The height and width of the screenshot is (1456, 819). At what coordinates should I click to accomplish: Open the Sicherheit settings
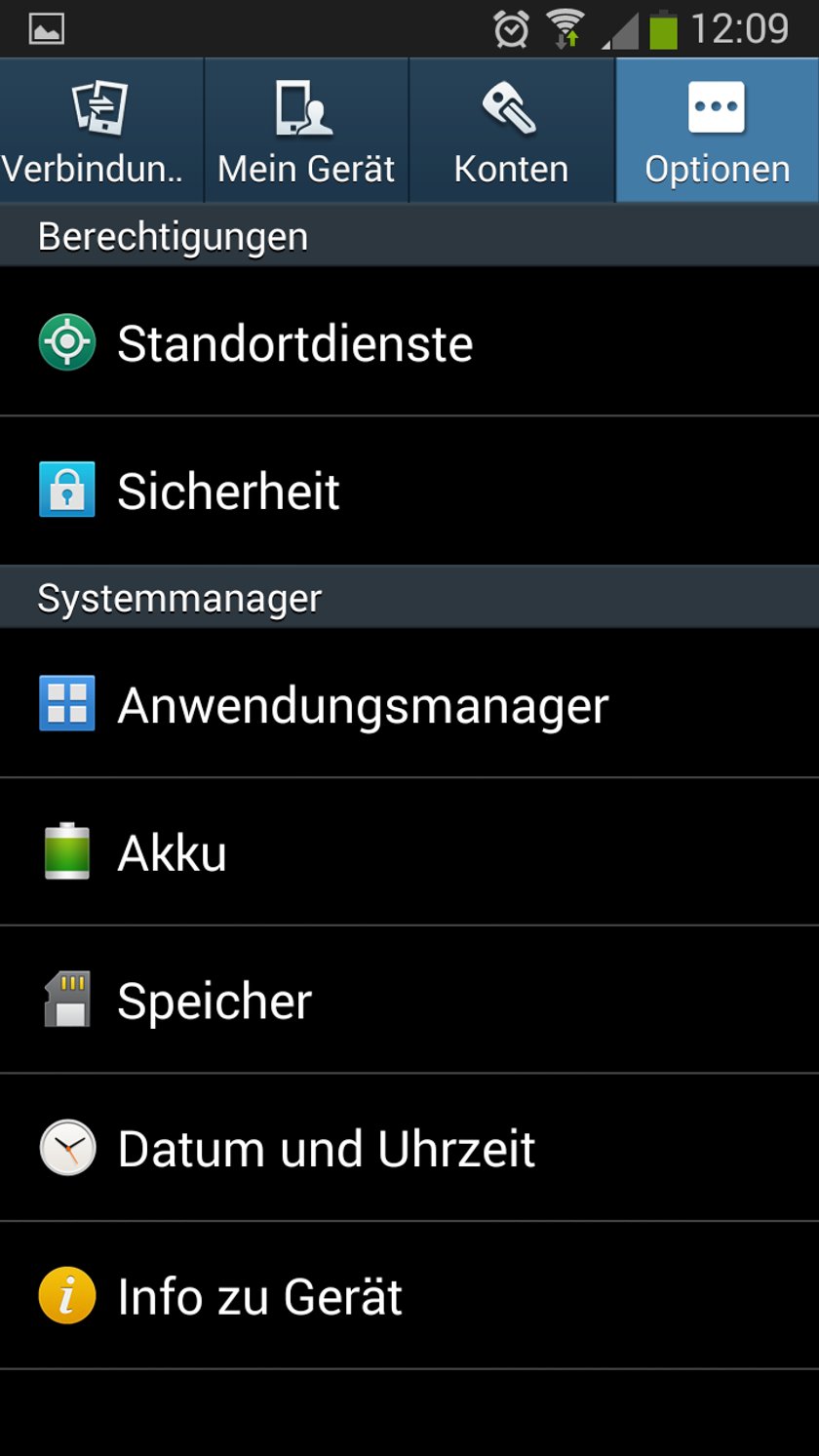coord(409,491)
